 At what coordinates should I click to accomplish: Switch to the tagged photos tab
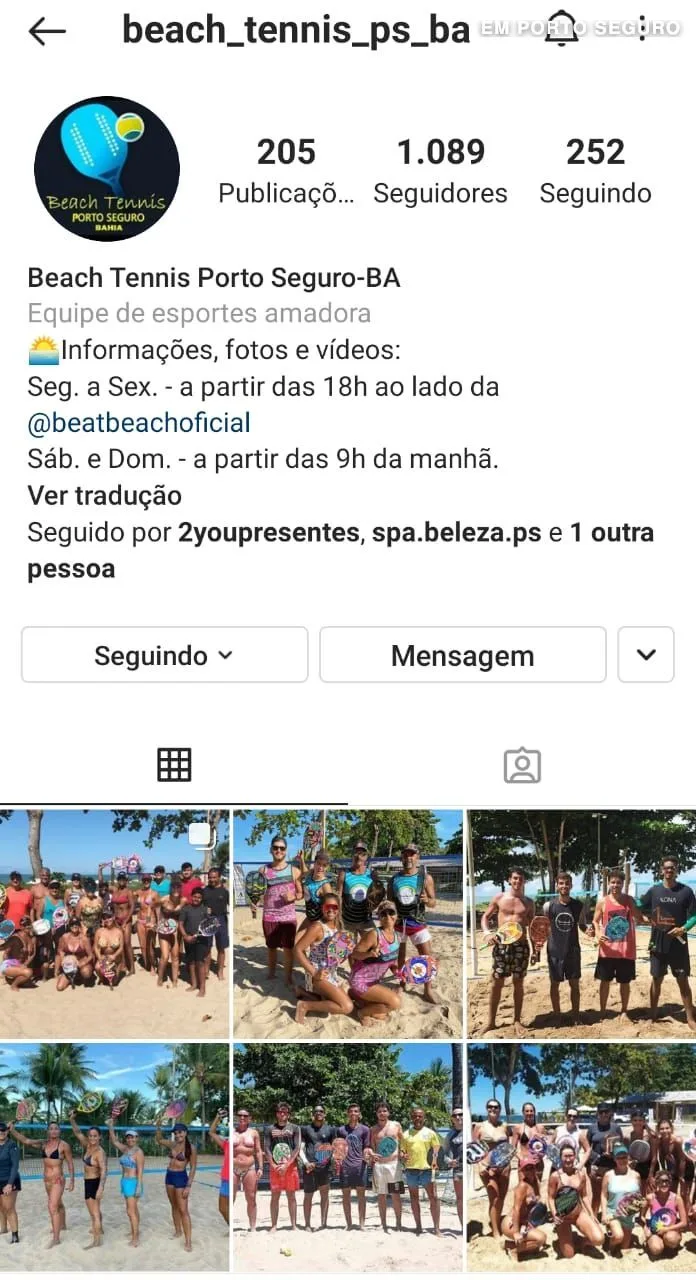522,765
